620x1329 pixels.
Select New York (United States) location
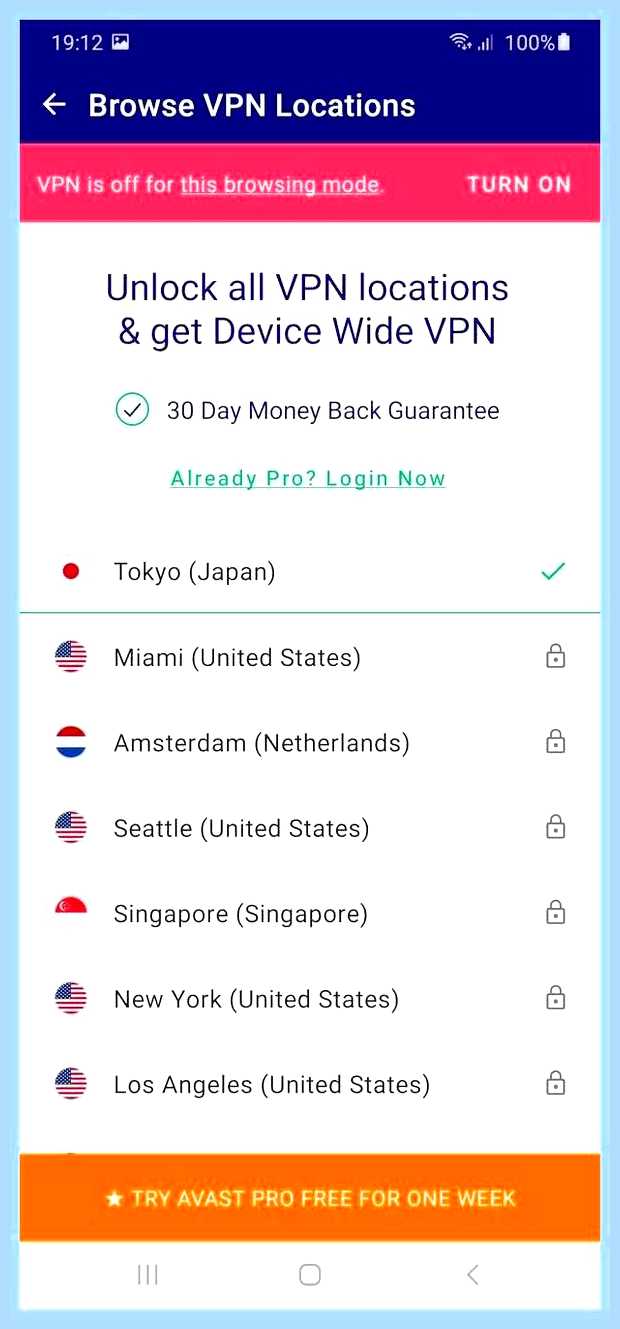[x=310, y=998]
